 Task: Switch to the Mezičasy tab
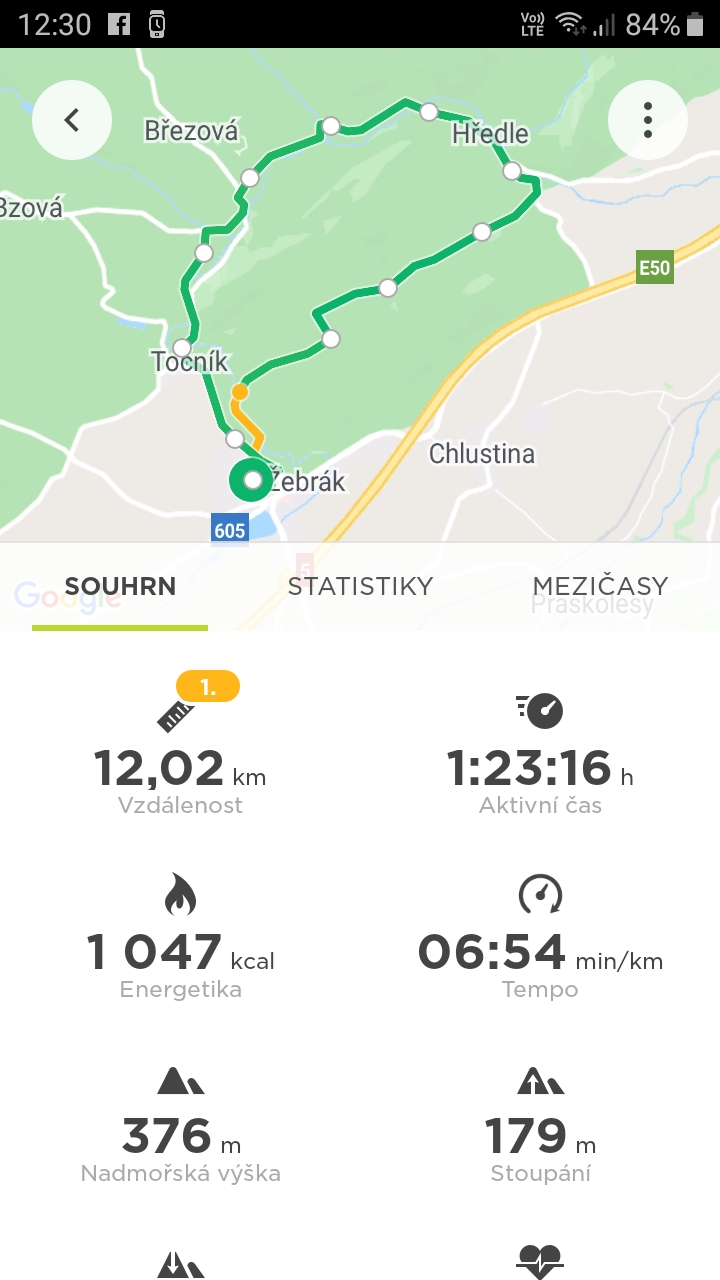(600, 587)
